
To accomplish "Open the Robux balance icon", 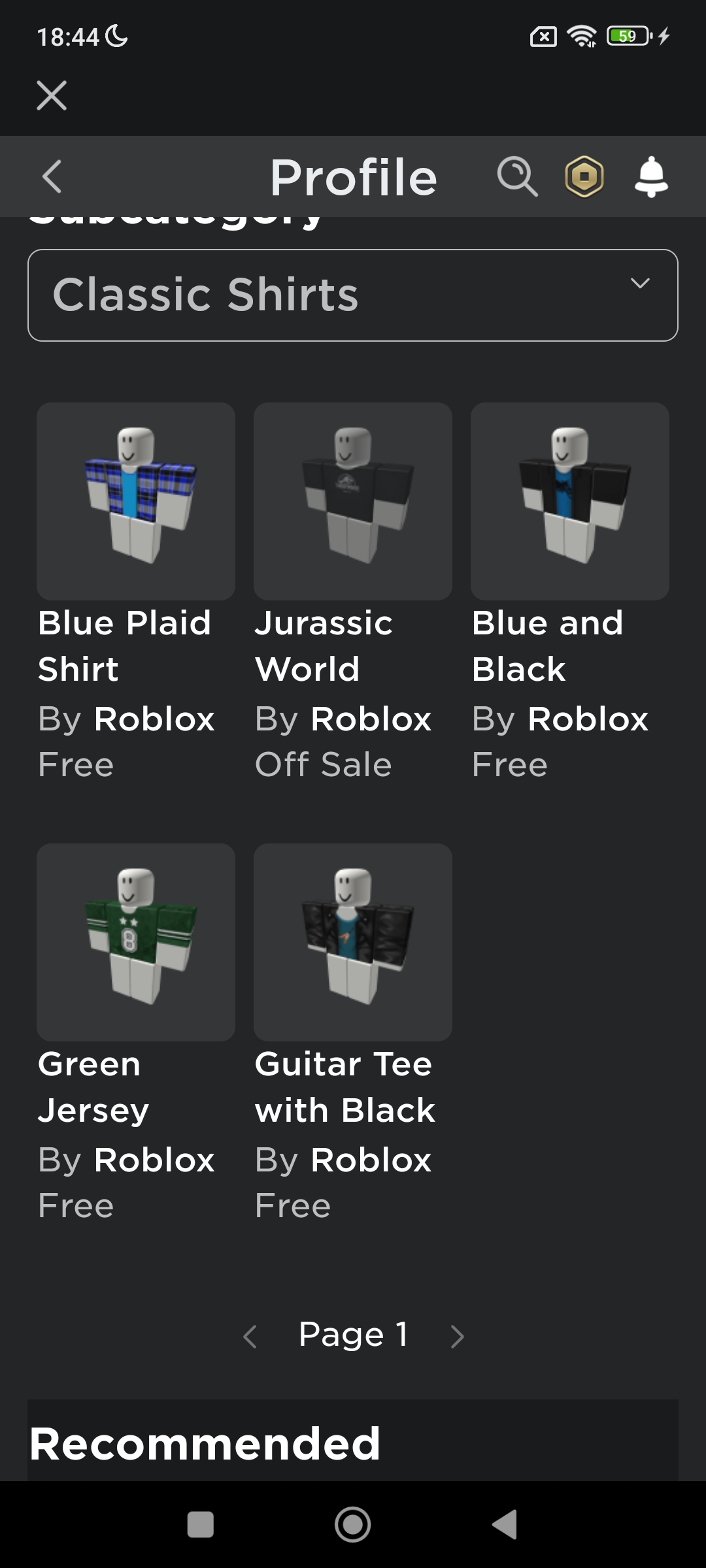I will 584,176.
